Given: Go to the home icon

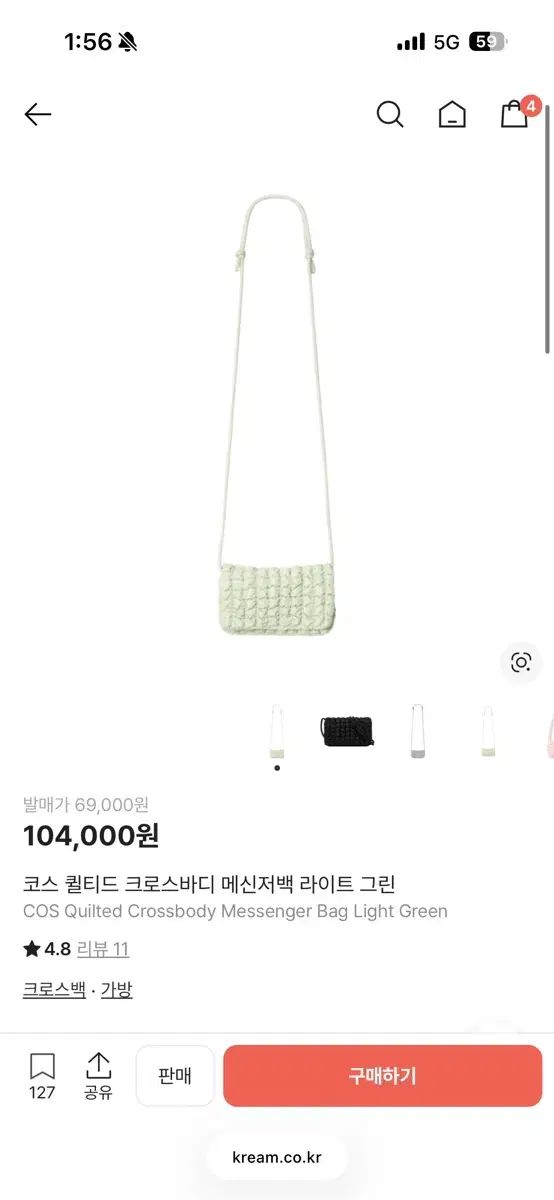Looking at the screenshot, I should 452,115.
